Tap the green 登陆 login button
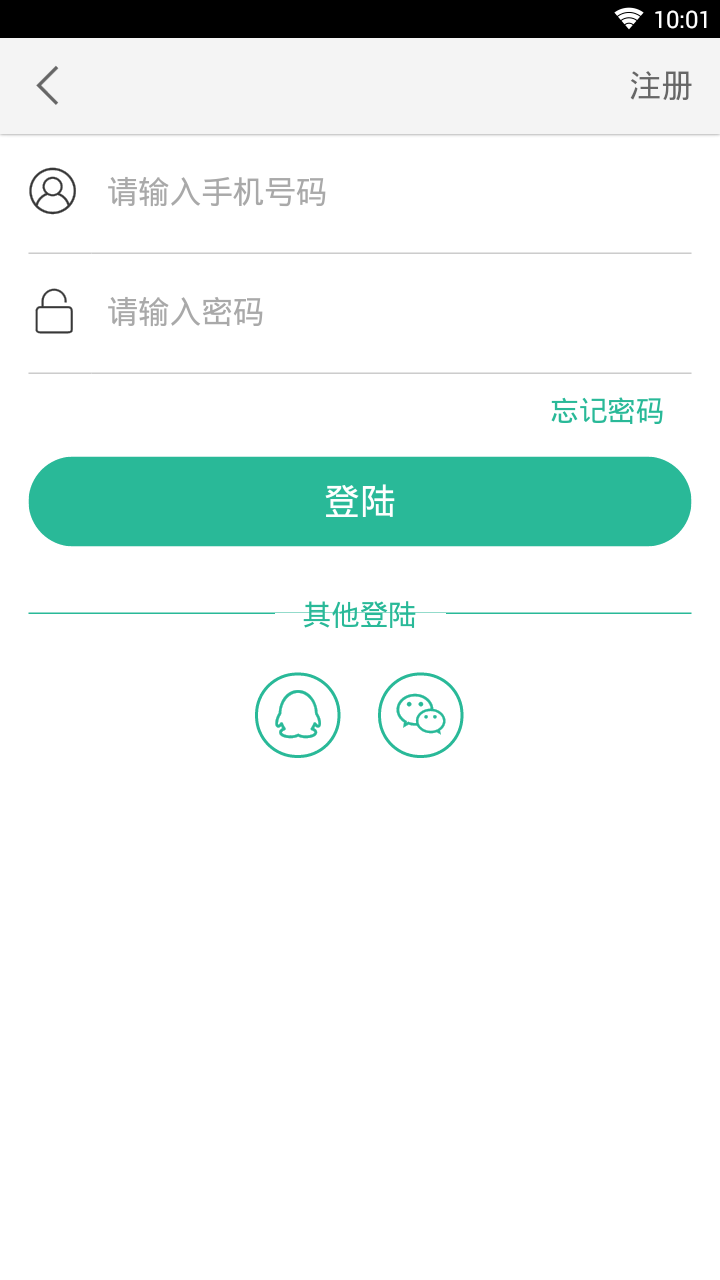The width and height of the screenshot is (720, 1280). coord(360,501)
